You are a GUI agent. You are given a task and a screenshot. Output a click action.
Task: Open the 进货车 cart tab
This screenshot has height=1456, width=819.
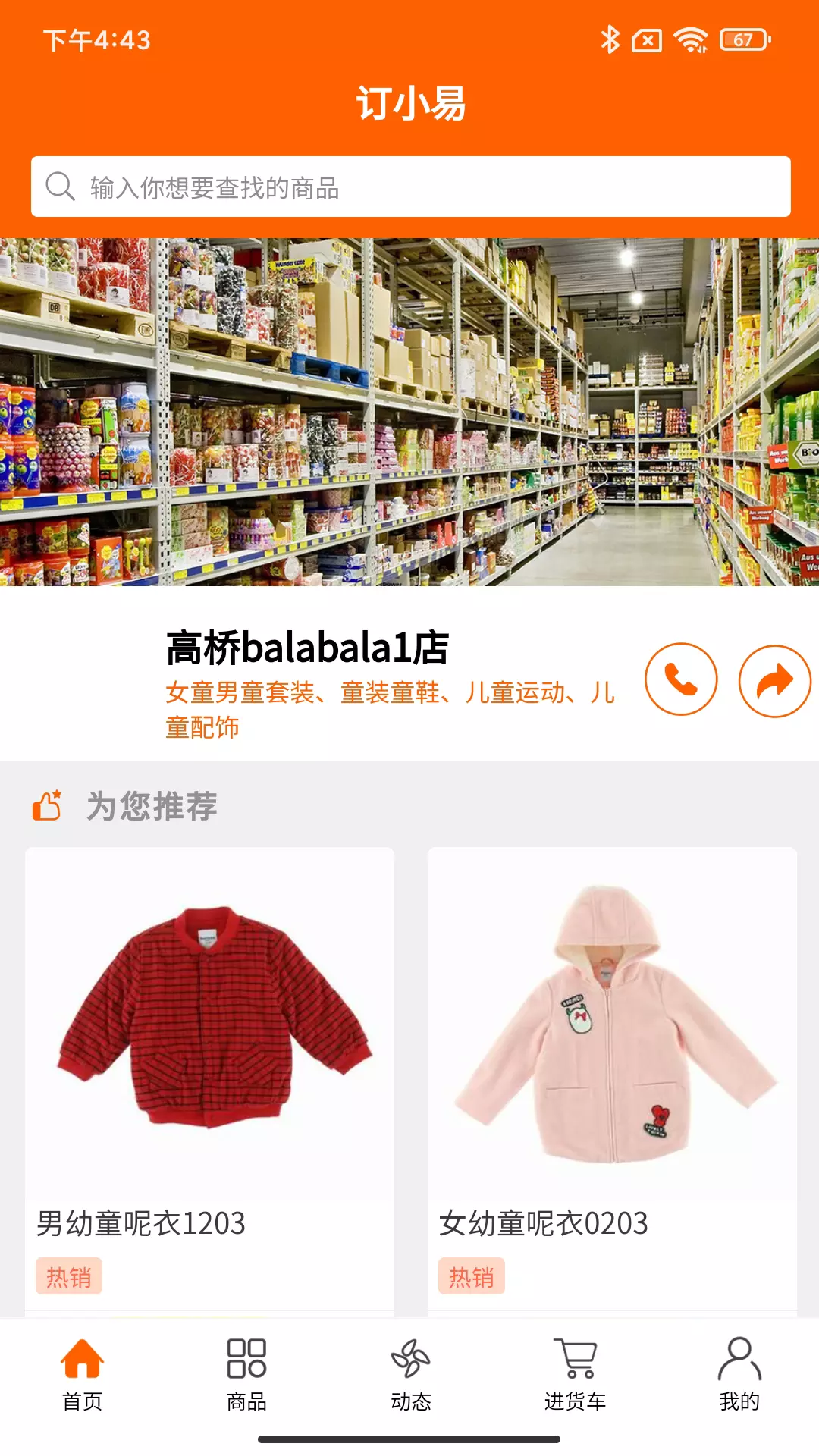tap(575, 1374)
